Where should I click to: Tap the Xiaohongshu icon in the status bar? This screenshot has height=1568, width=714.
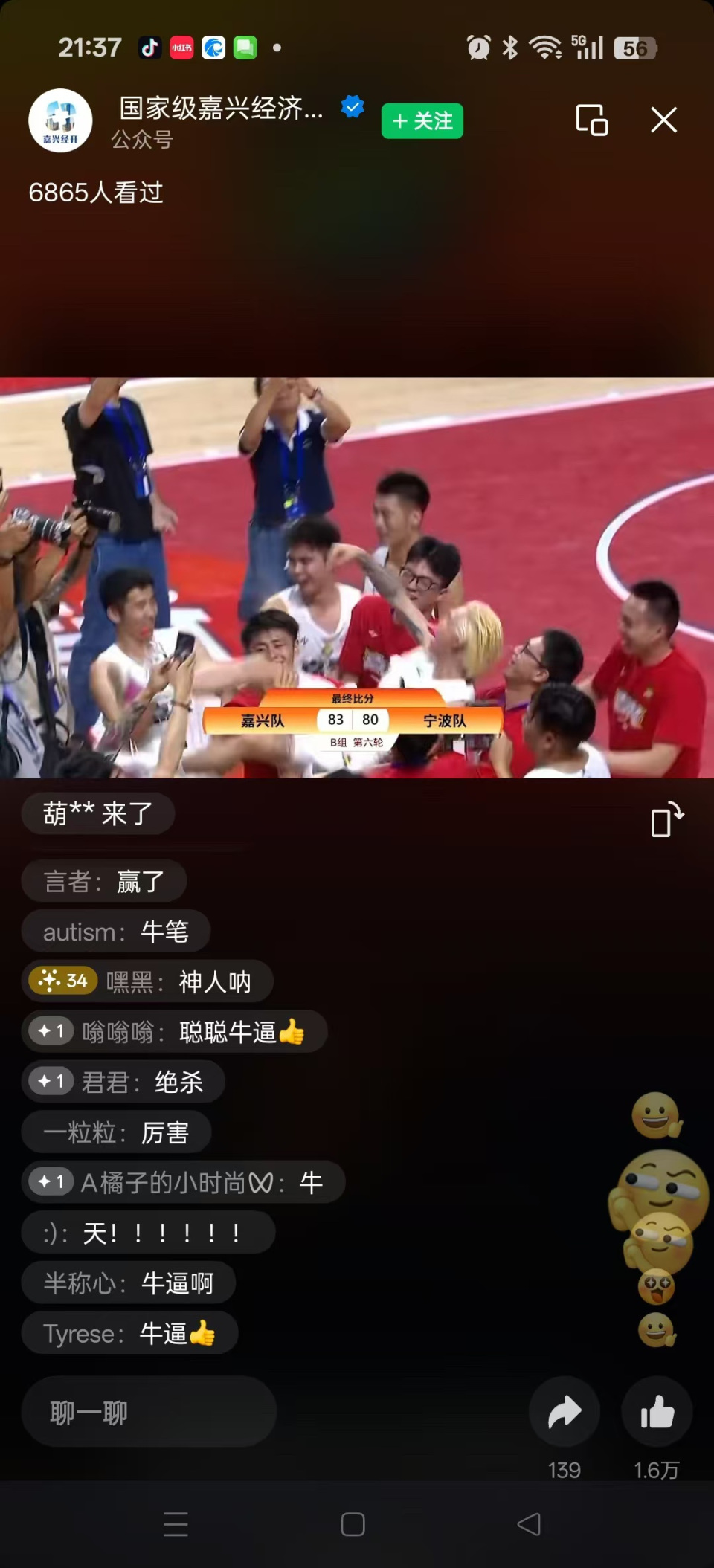[x=181, y=47]
